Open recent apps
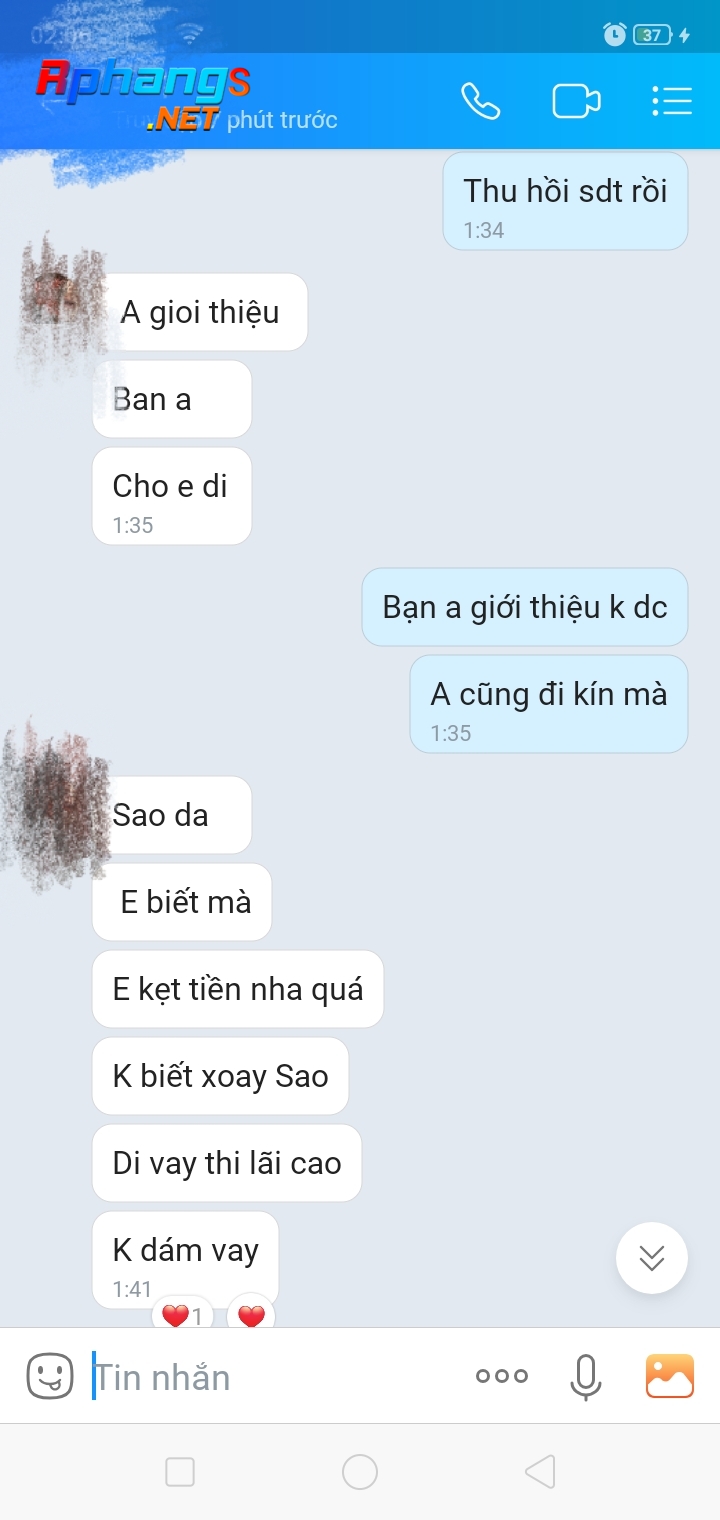Viewport: 720px width, 1520px height. 180,1472
